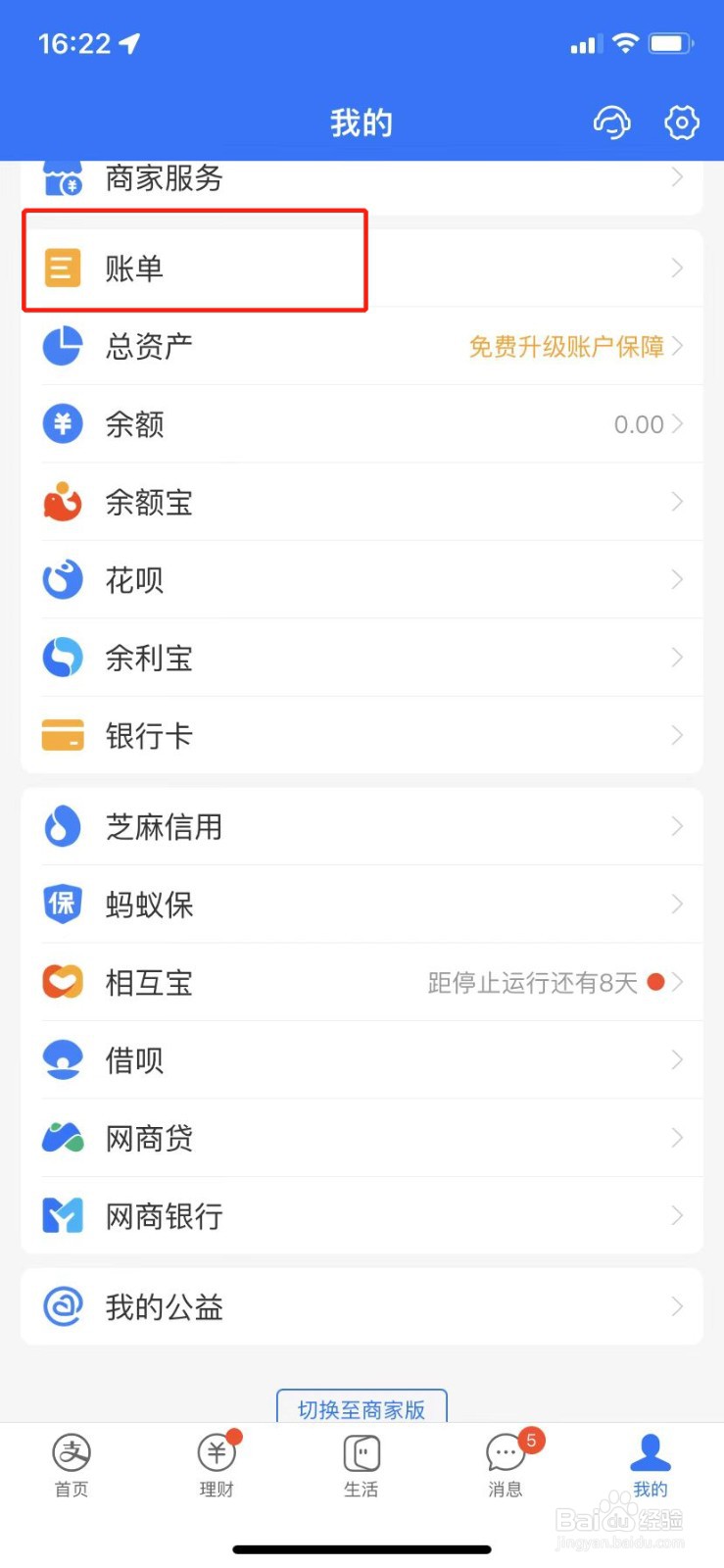Expand the 银行卡 row chevron
This screenshot has height=1568, width=724.
coord(678,735)
